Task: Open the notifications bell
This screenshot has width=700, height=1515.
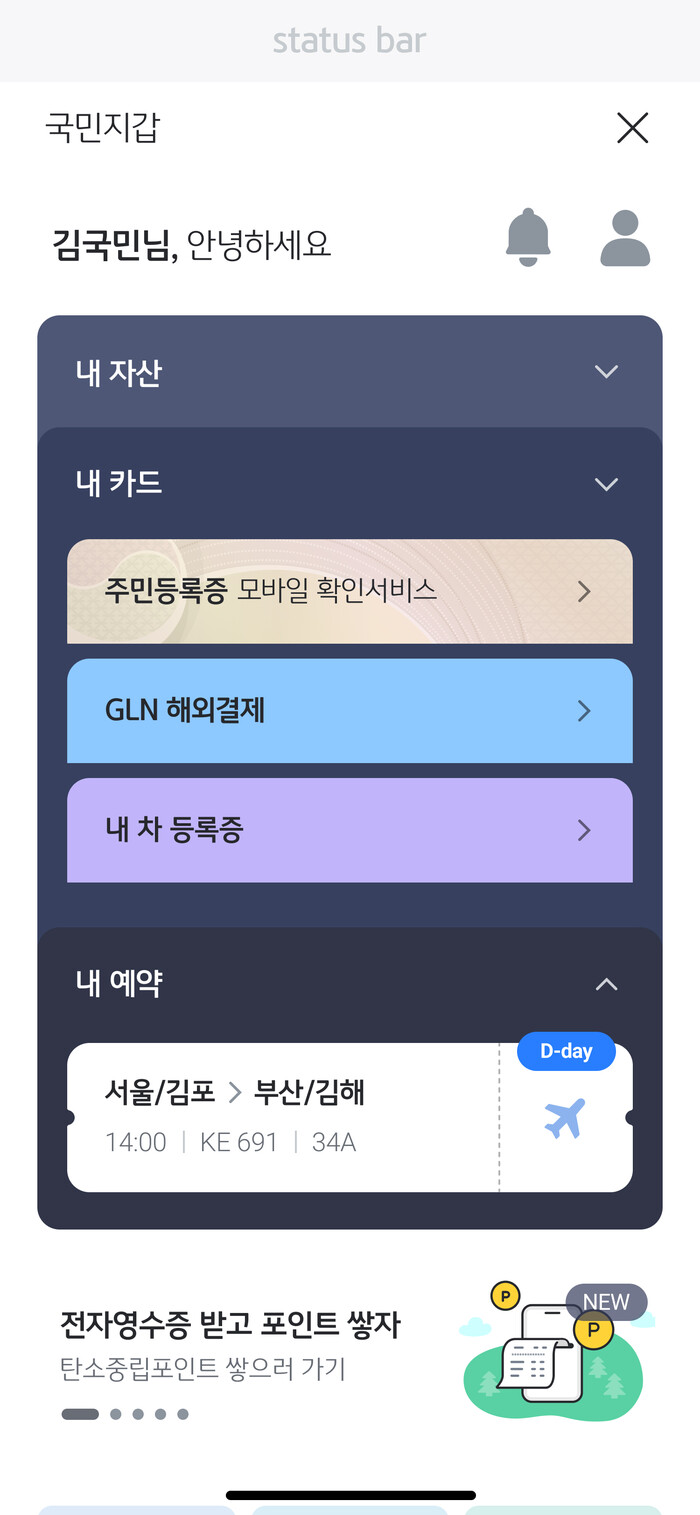Action: click(x=528, y=238)
